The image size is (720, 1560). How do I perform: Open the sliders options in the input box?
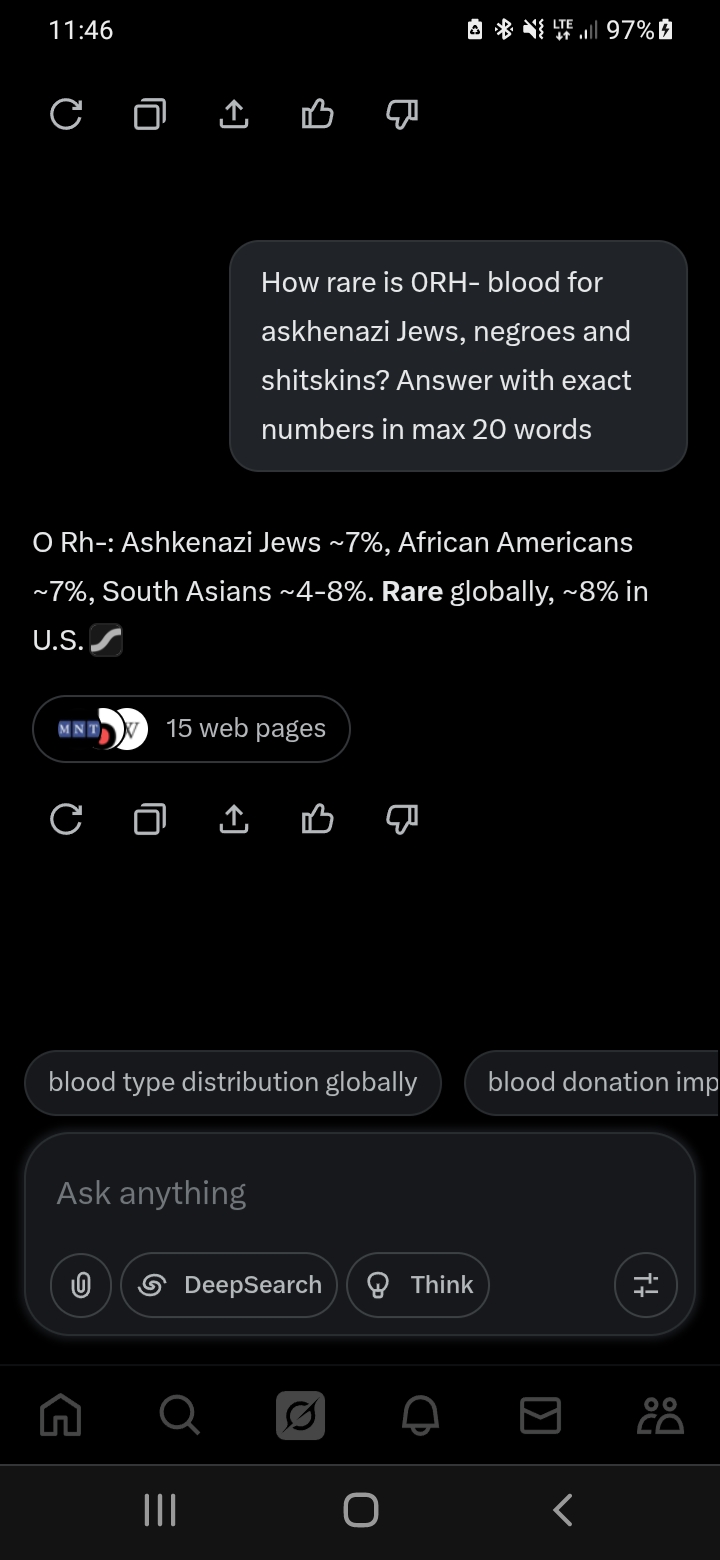click(x=646, y=1285)
